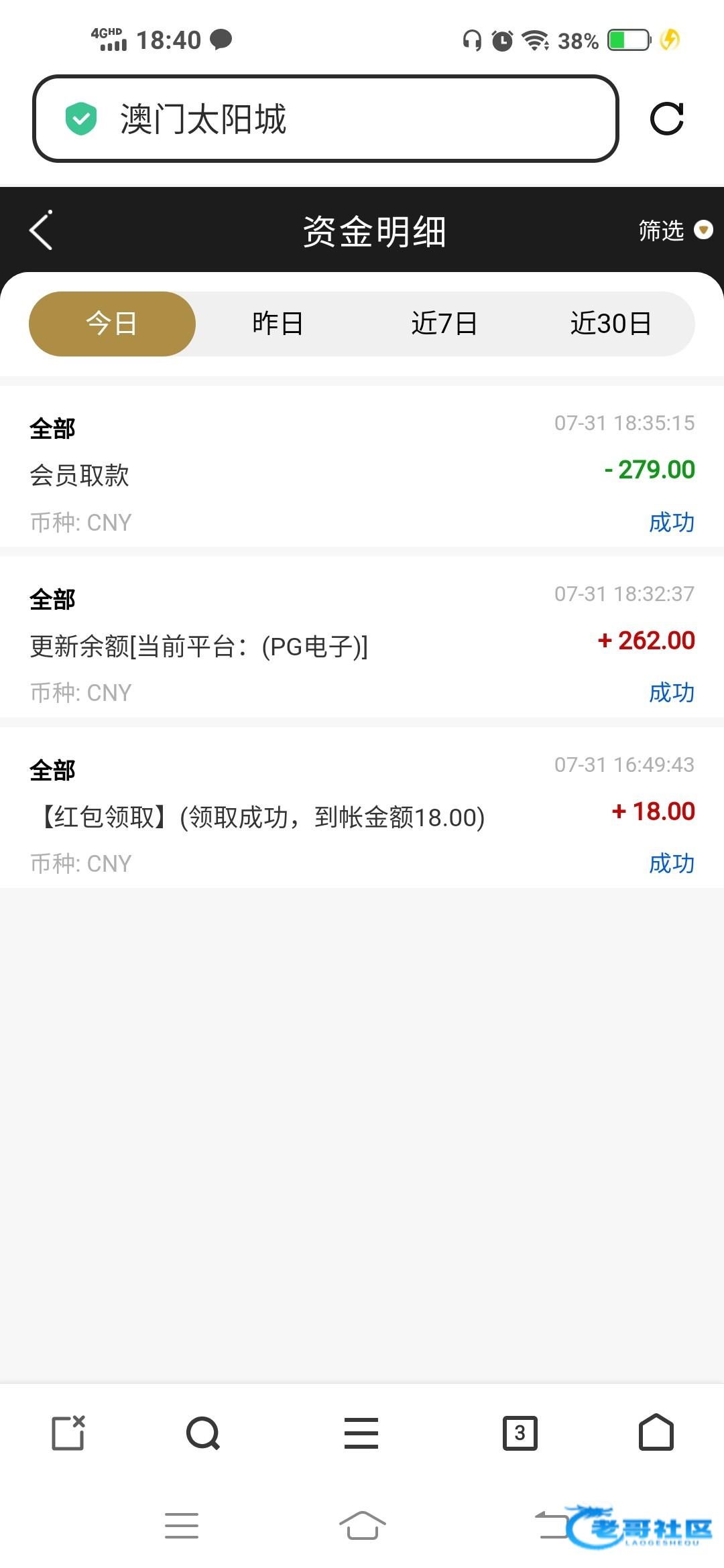Show records for 近30日
The width and height of the screenshot is (724, 1568).
(611, 324)
